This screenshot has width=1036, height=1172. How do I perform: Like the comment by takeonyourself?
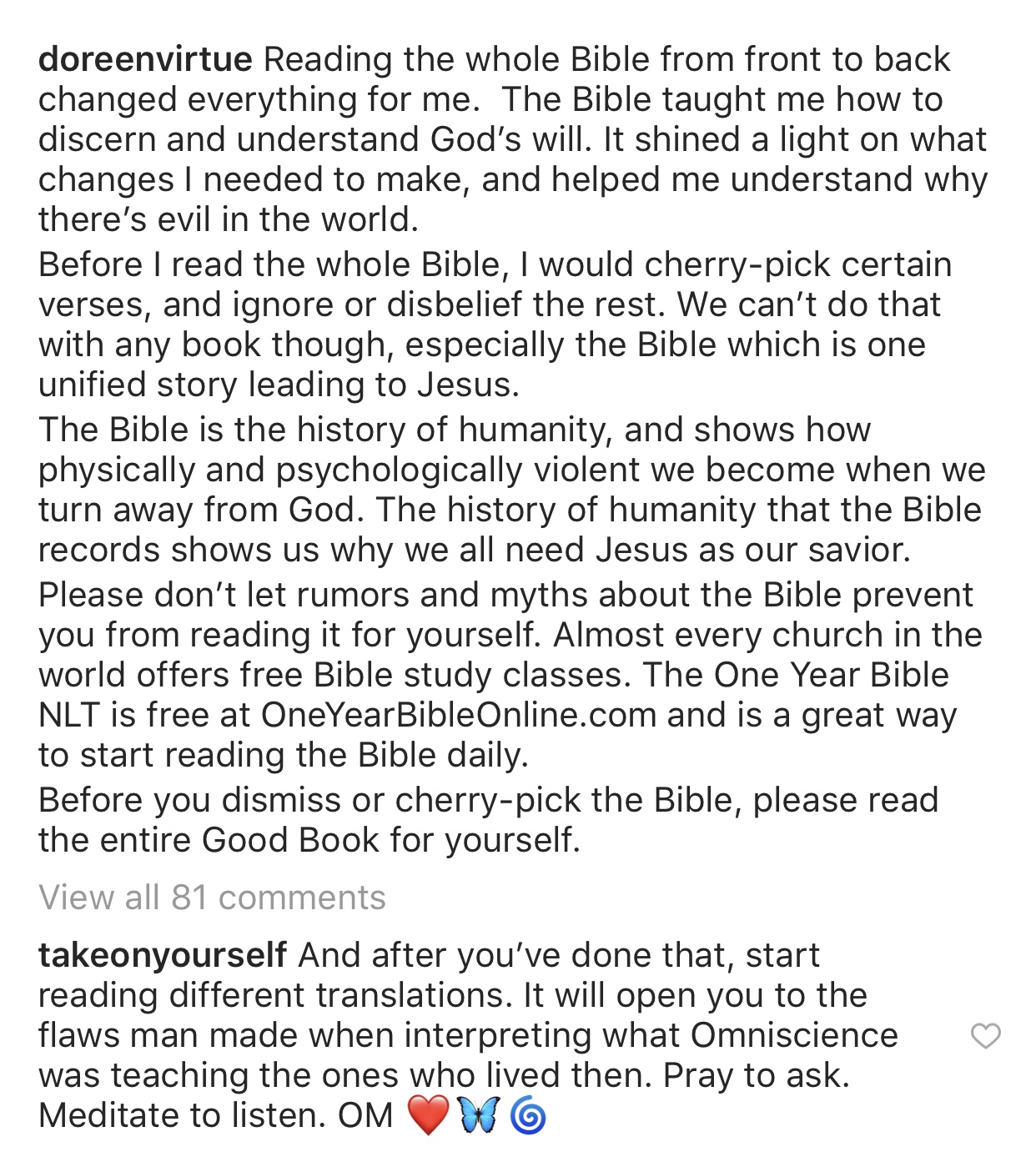pyautogui.click(x=985, y=1036)
